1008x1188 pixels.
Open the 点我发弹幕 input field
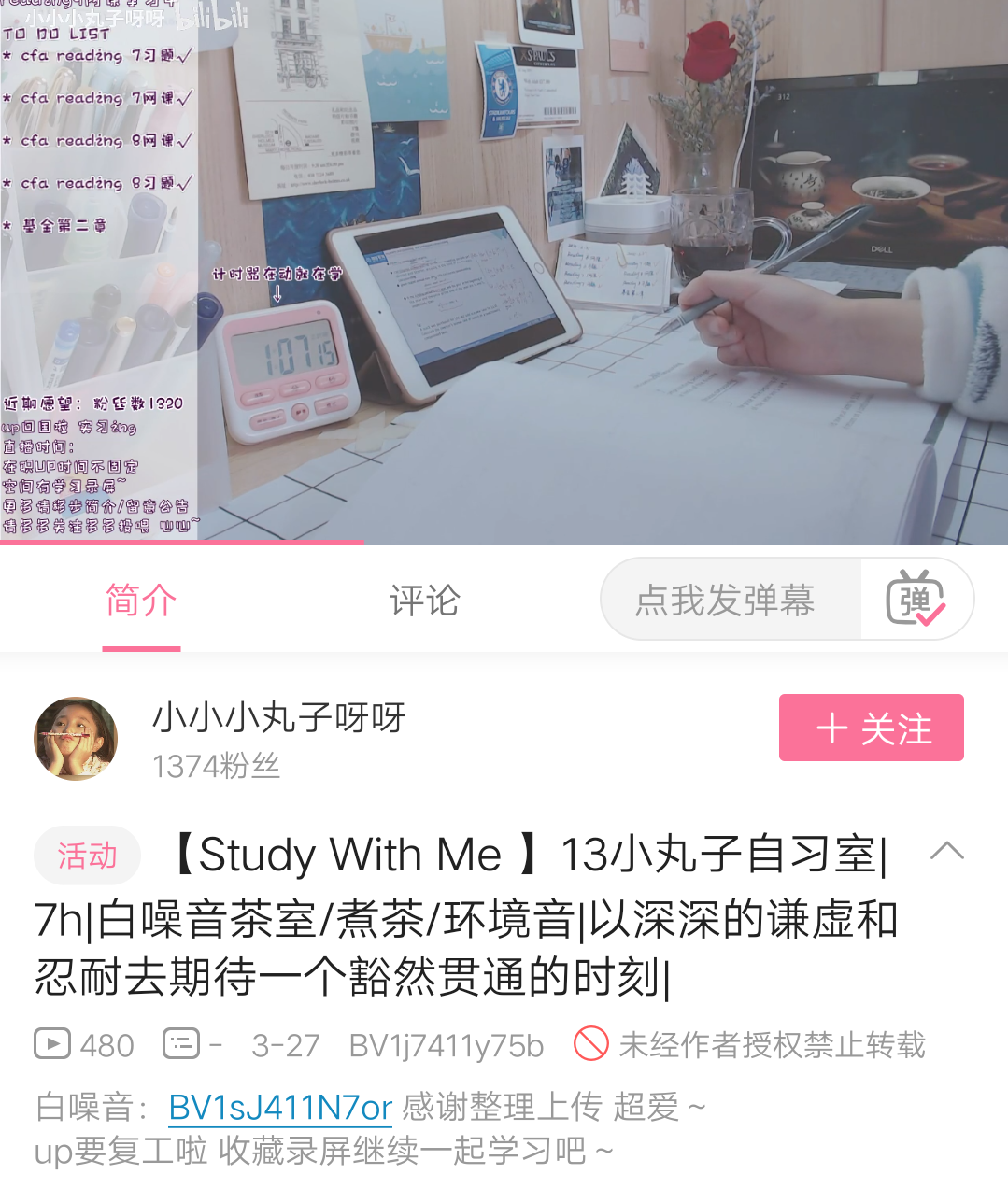(x=726, y=601)
